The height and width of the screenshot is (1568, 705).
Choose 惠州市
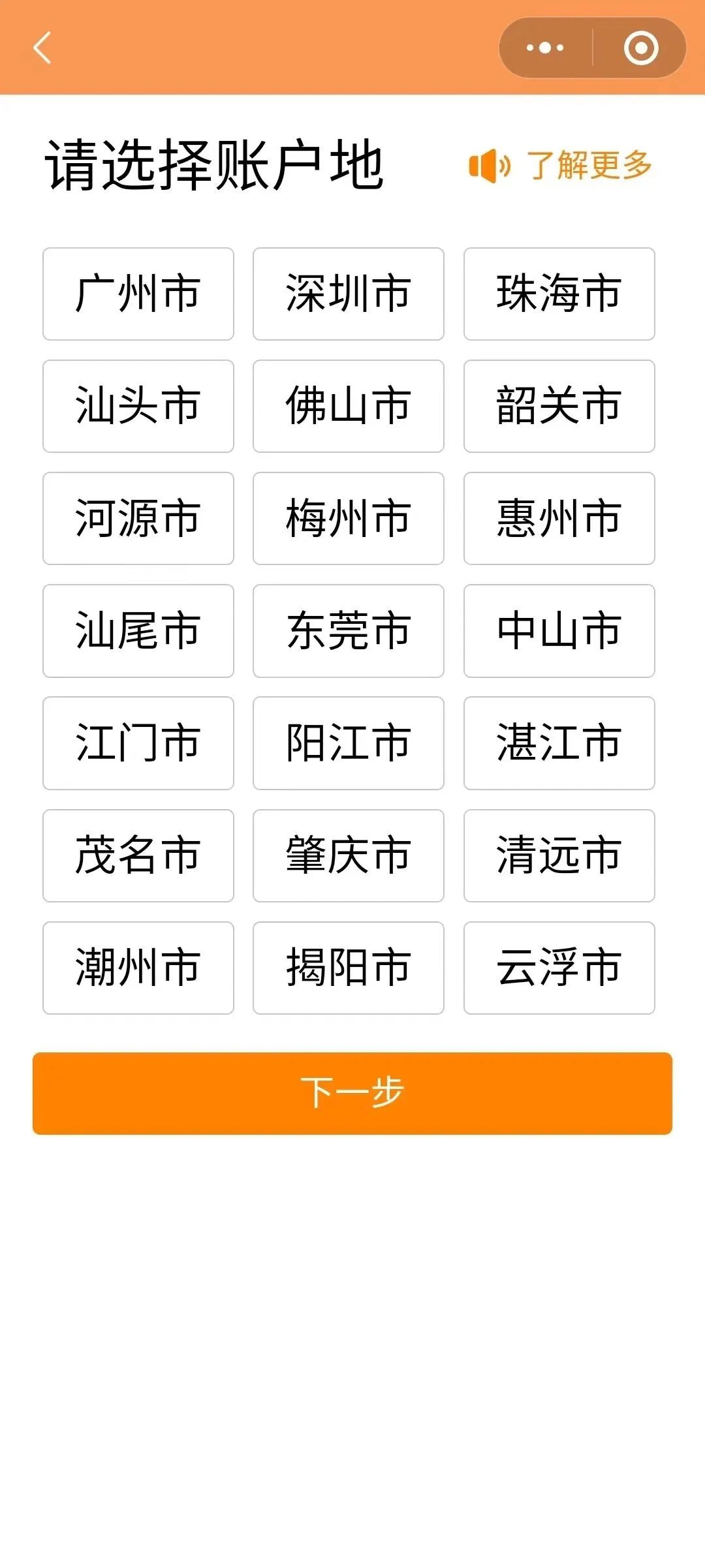click(559, 518)
